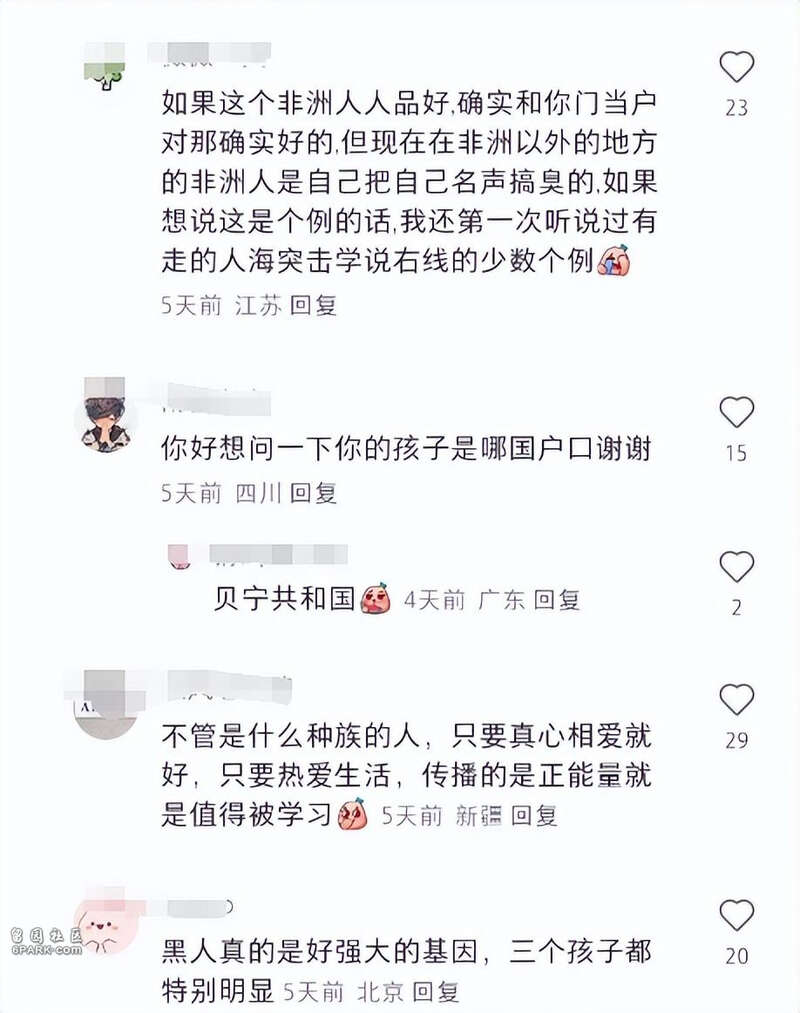Image resolution: width=800 pixels, height=1013 pixels.
Task: Like the comment asking 孩子是哪国户口
Action: click(x=737, y=413)
